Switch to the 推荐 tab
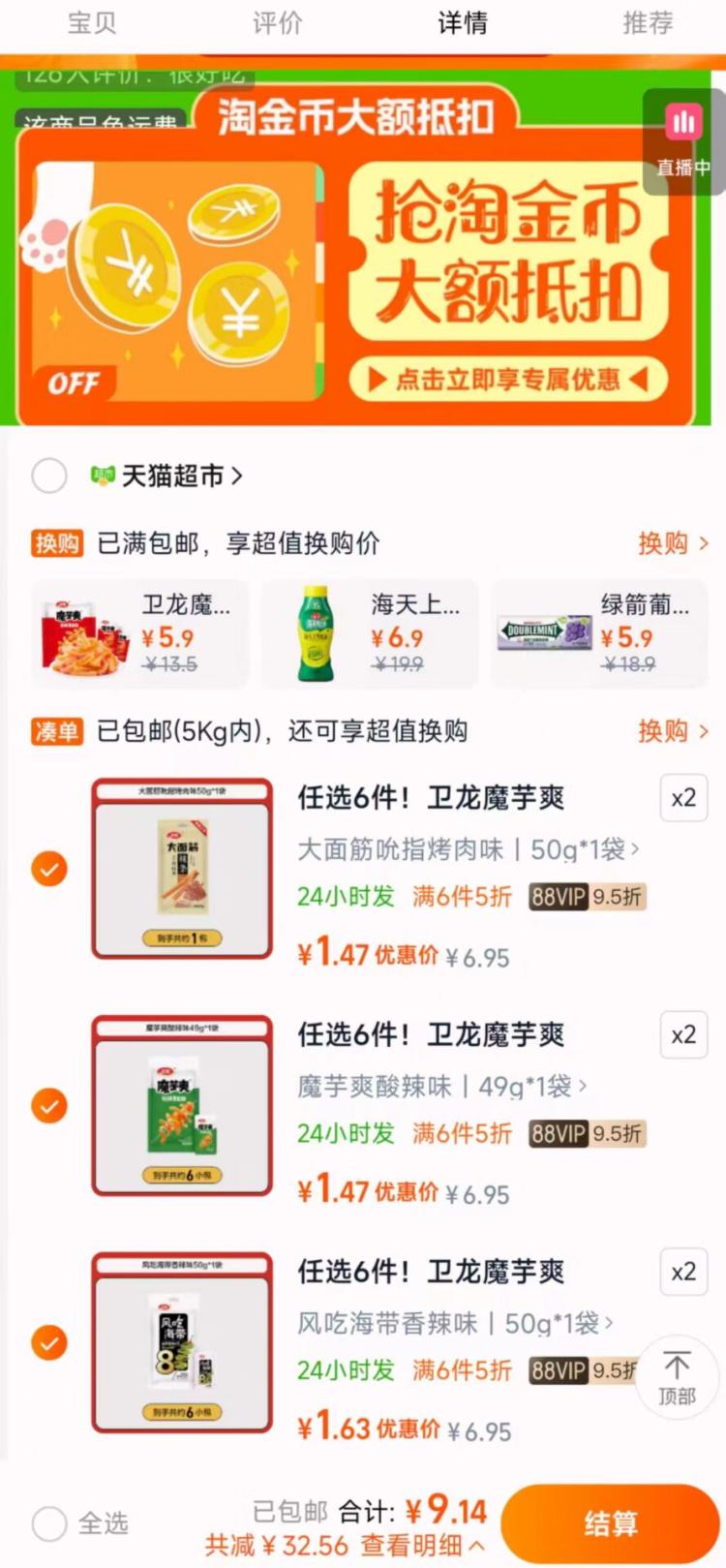The image size is (726, 1568). (648, 24)
